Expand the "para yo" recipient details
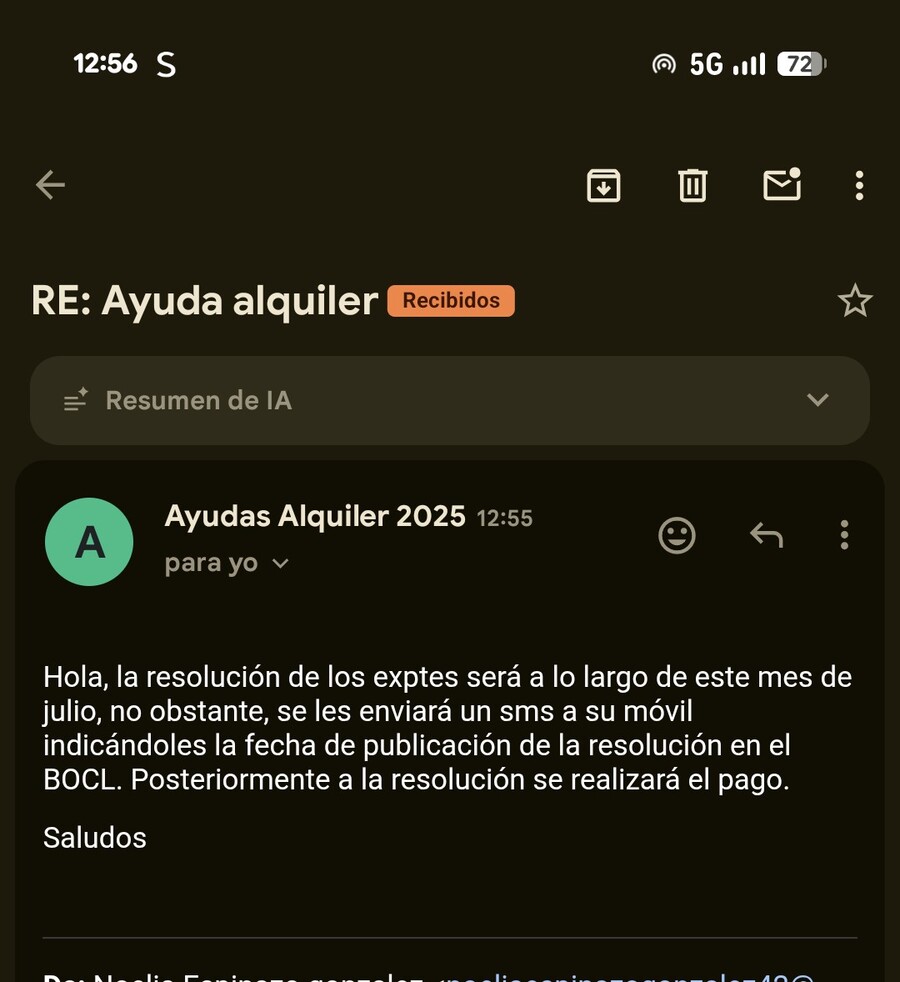The height and width of the screenshot is (982, 900). coord(227,563)
